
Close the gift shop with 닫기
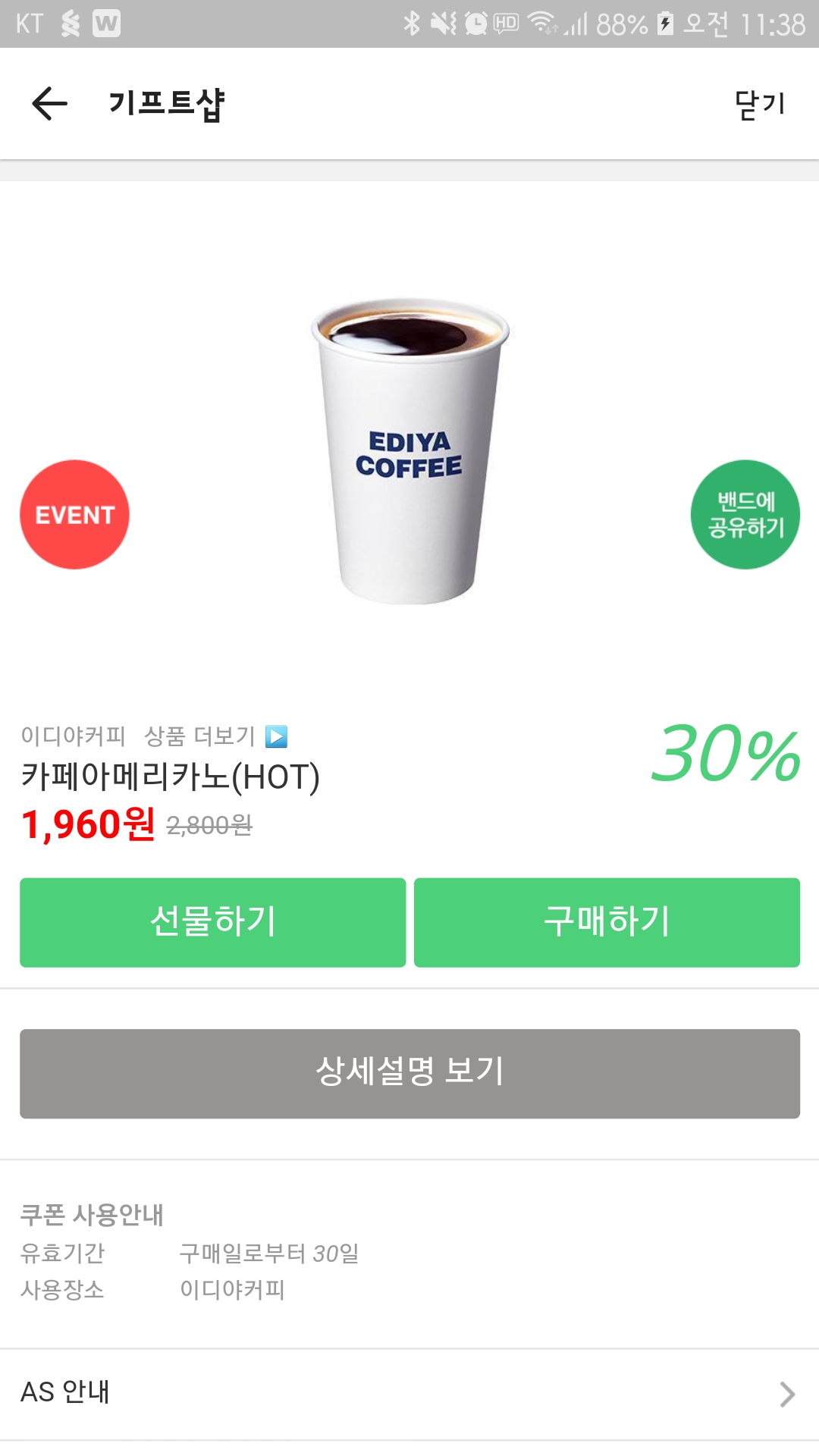[x=759, y=104]
